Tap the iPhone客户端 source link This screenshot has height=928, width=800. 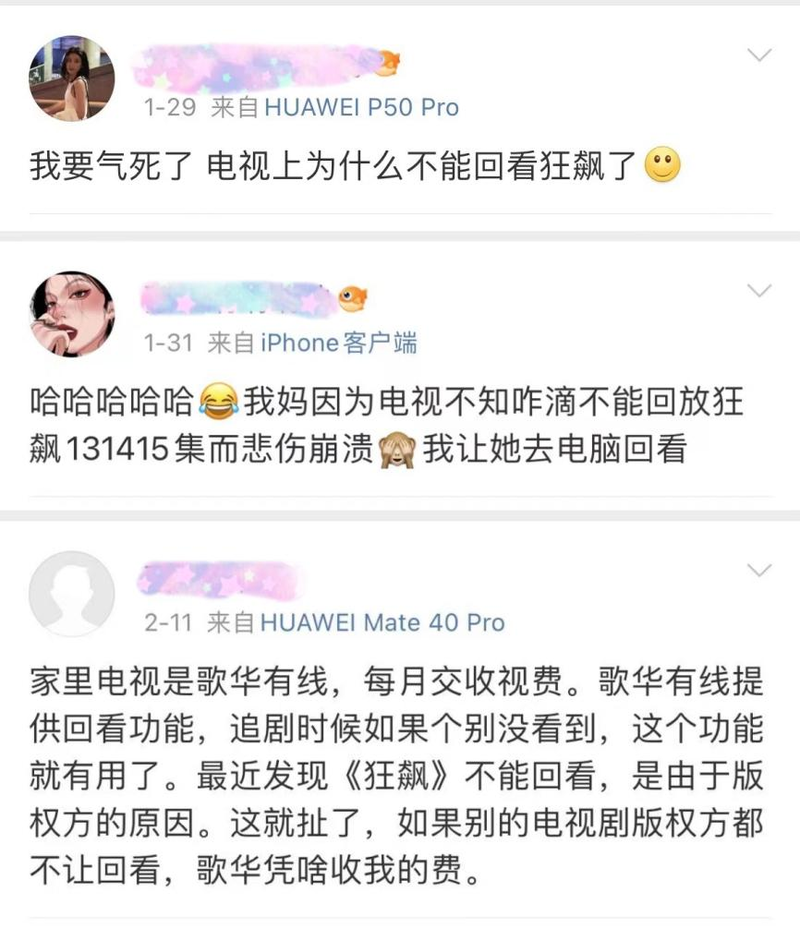(339, 344)
